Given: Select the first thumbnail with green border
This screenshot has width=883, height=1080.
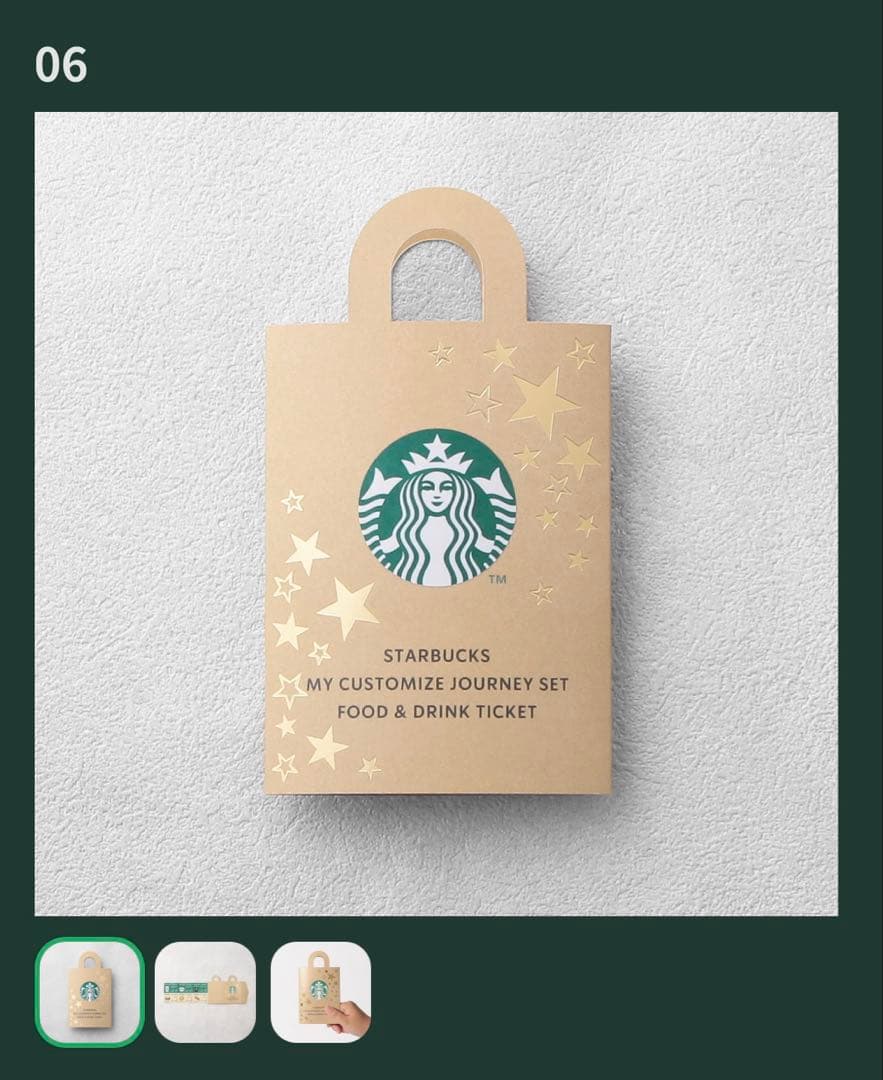Looking at the screenshot, I should (90, 992).
